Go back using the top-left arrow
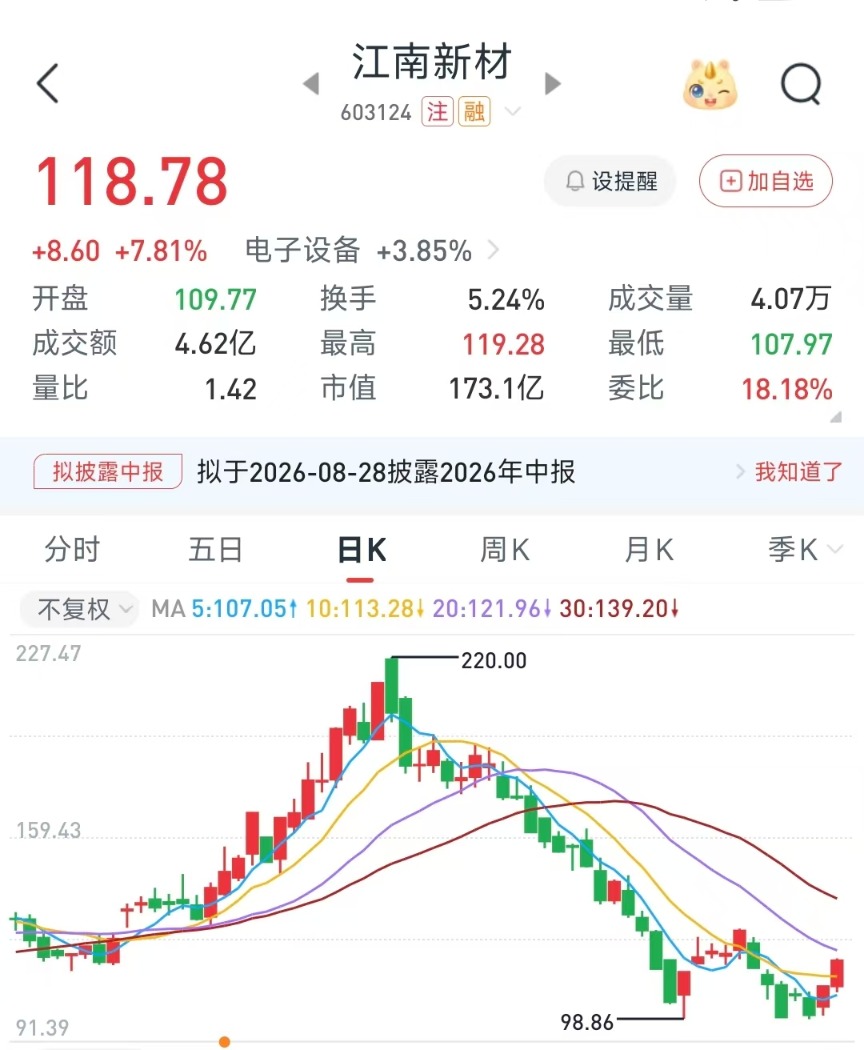This screenshot has height=1050, width=864. [48, 84]
